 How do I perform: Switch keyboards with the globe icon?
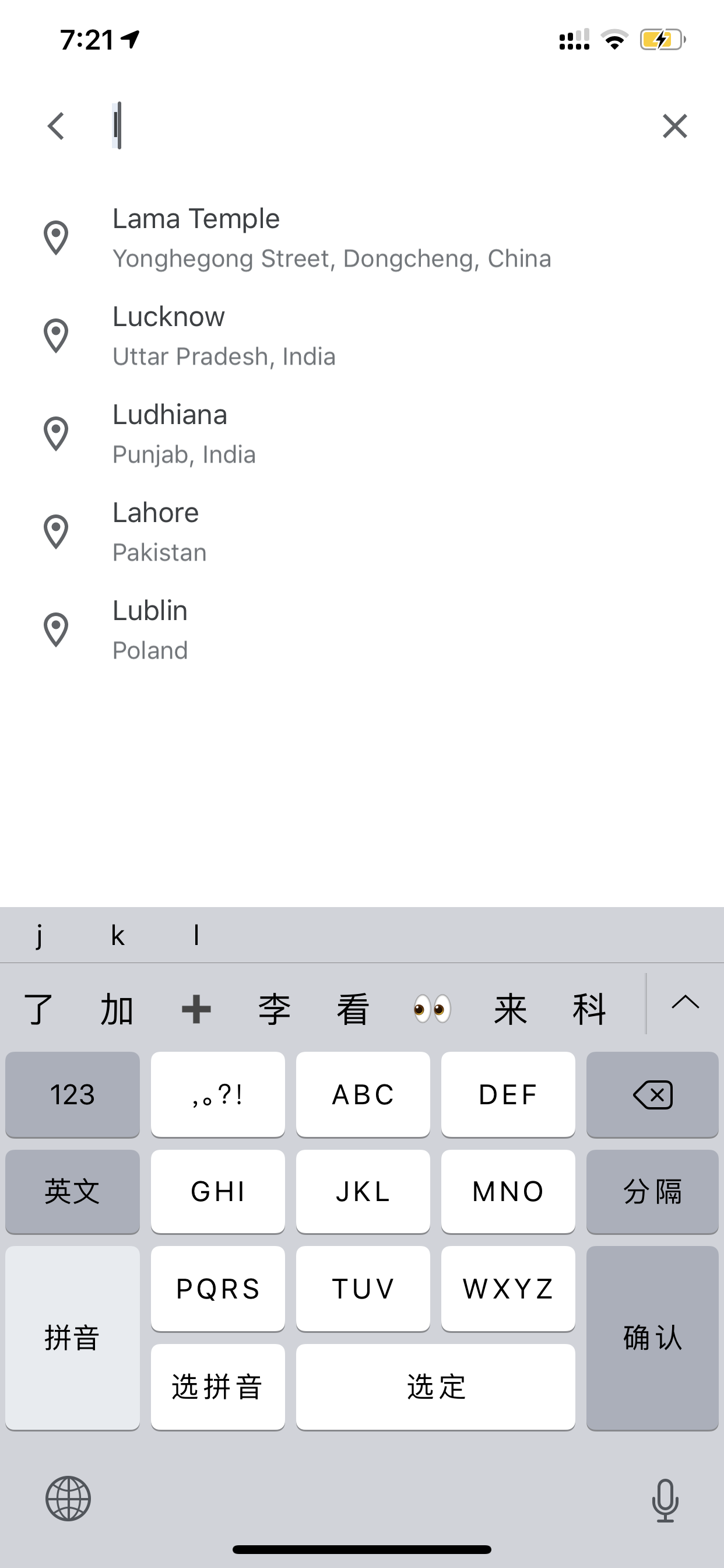68,1499
